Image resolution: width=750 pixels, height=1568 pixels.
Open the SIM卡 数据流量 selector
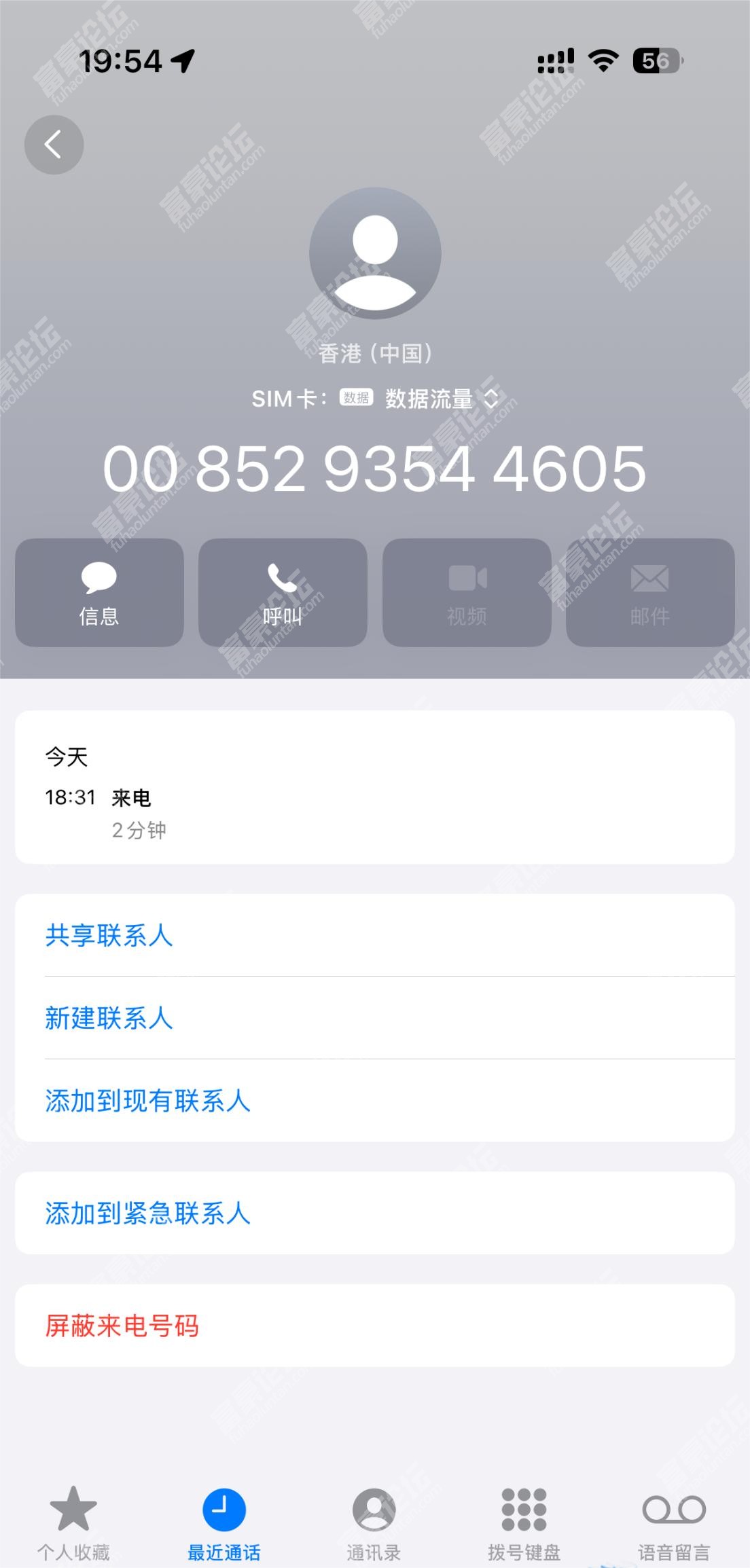click(x=375, y=399)
